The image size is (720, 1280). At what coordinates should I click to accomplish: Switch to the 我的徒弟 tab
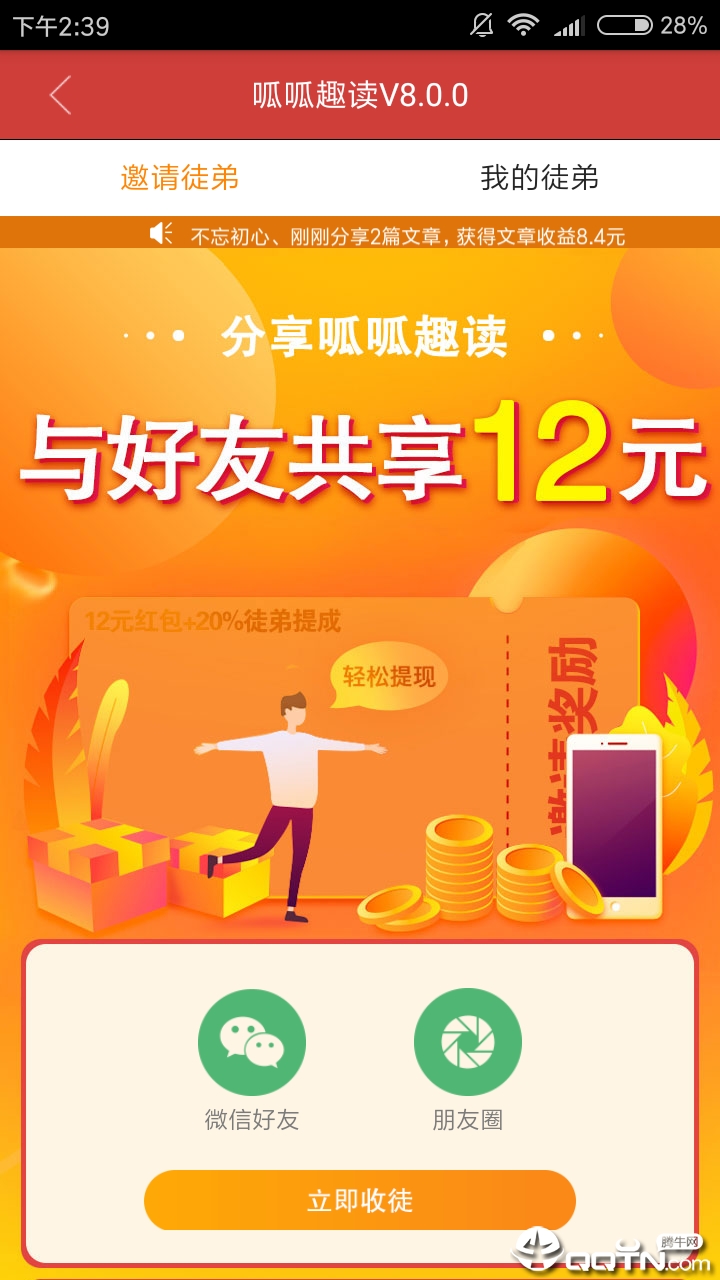[x=539, y=178]
